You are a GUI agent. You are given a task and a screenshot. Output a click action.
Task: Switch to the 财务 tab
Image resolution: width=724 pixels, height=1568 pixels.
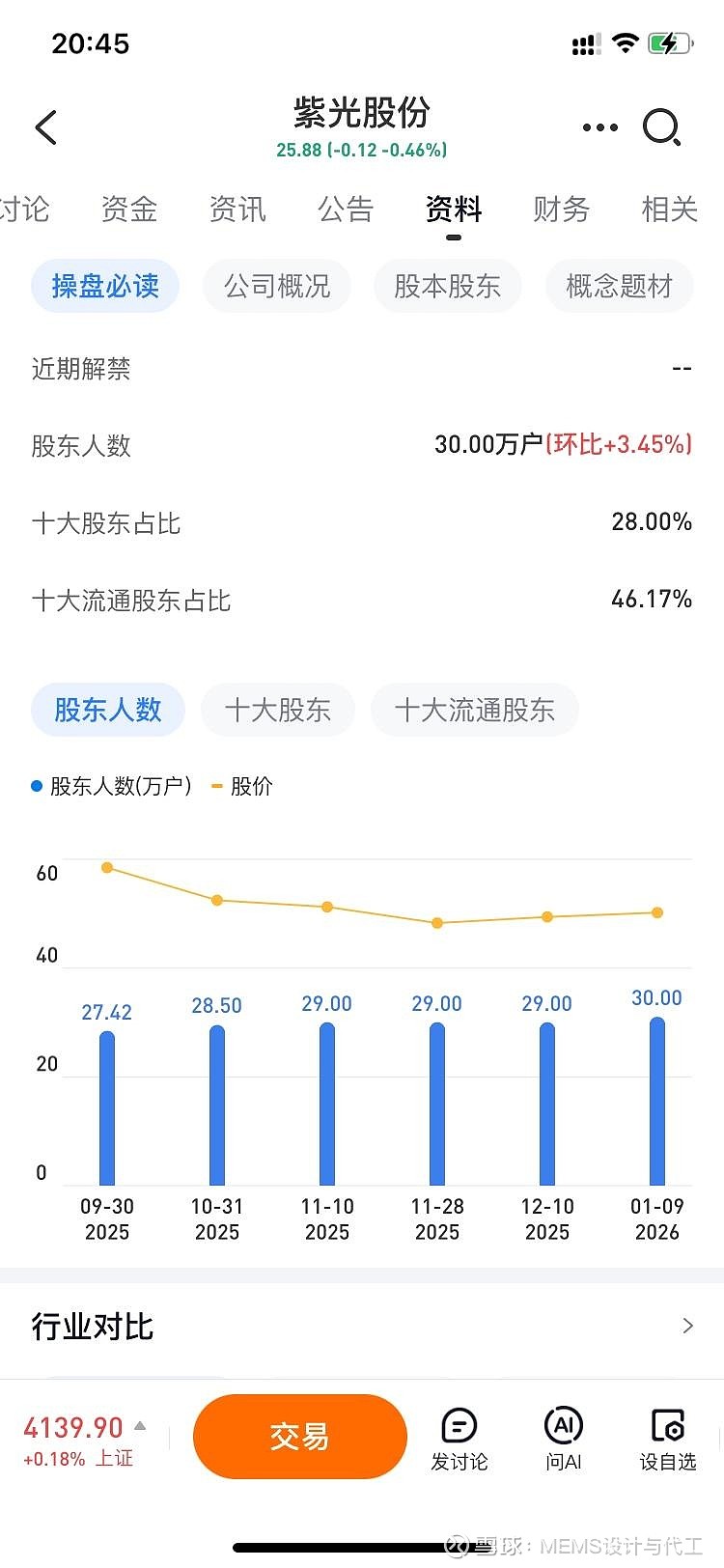pos(561,210)
